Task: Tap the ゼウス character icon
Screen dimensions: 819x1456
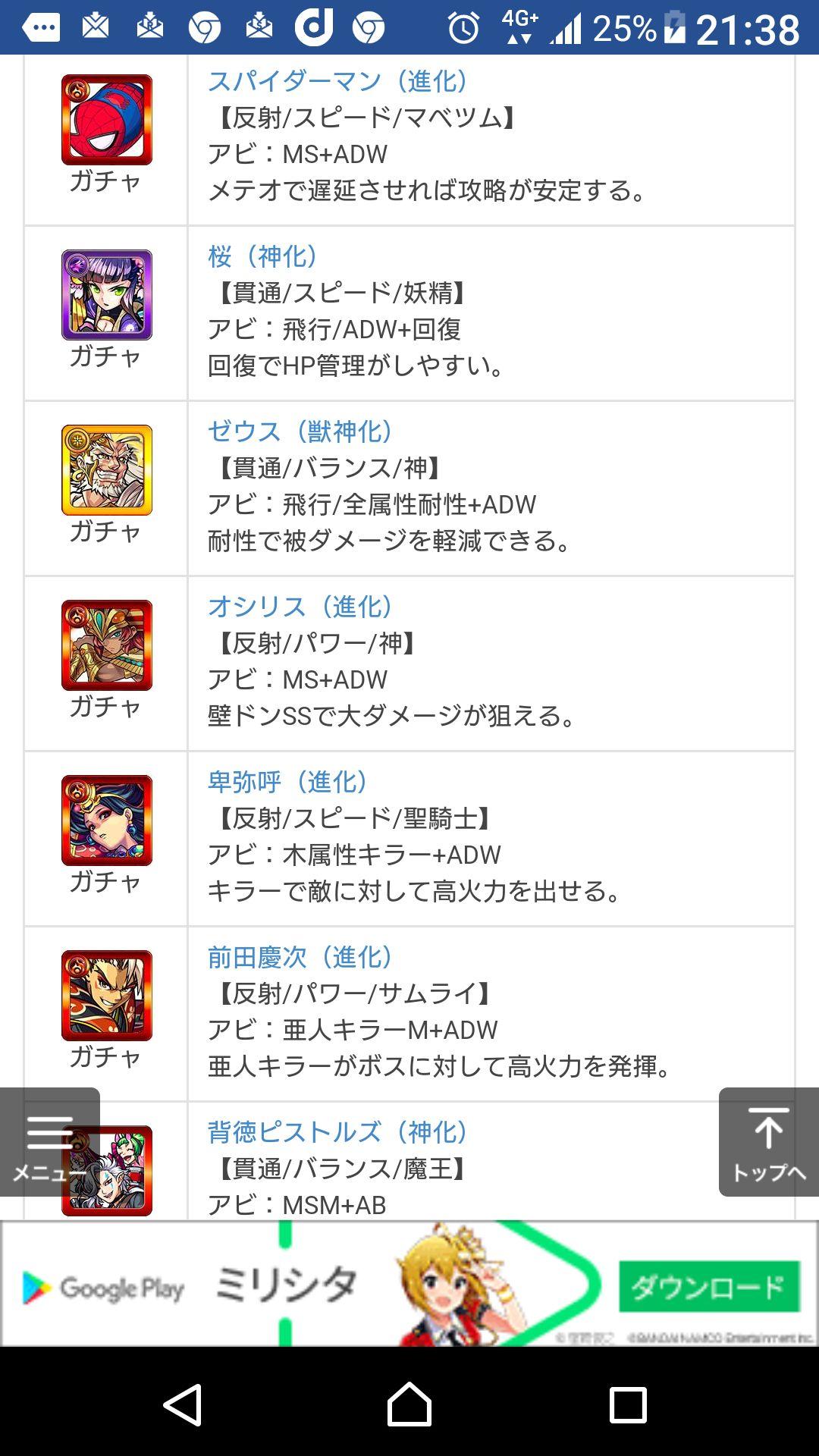Action: [107, 470]
